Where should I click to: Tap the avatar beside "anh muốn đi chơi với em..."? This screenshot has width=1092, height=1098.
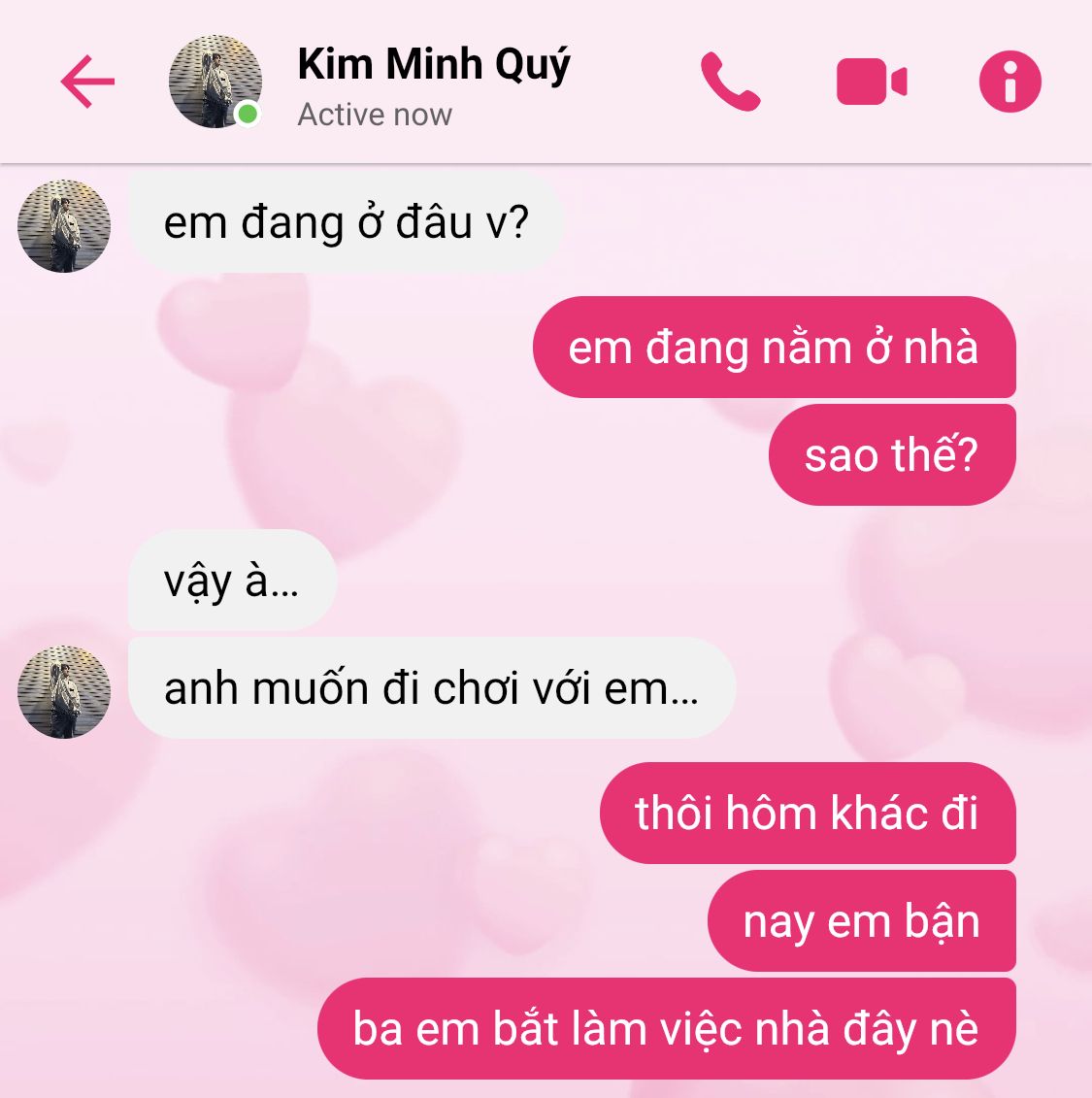[x=64, y=691]
